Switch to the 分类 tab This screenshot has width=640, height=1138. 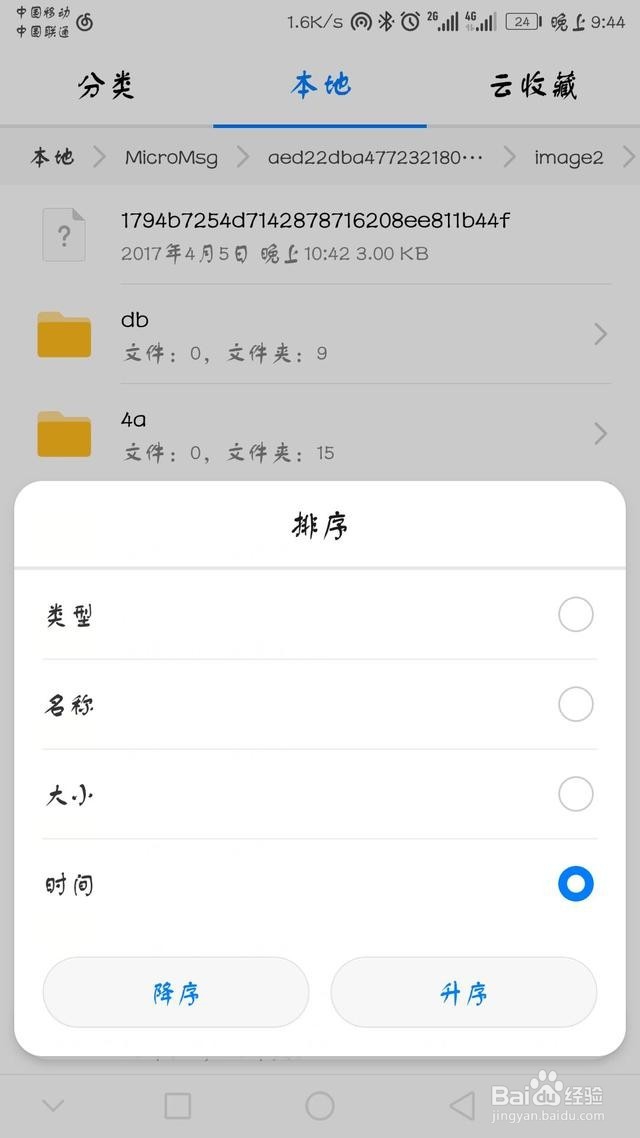point(106,87)
